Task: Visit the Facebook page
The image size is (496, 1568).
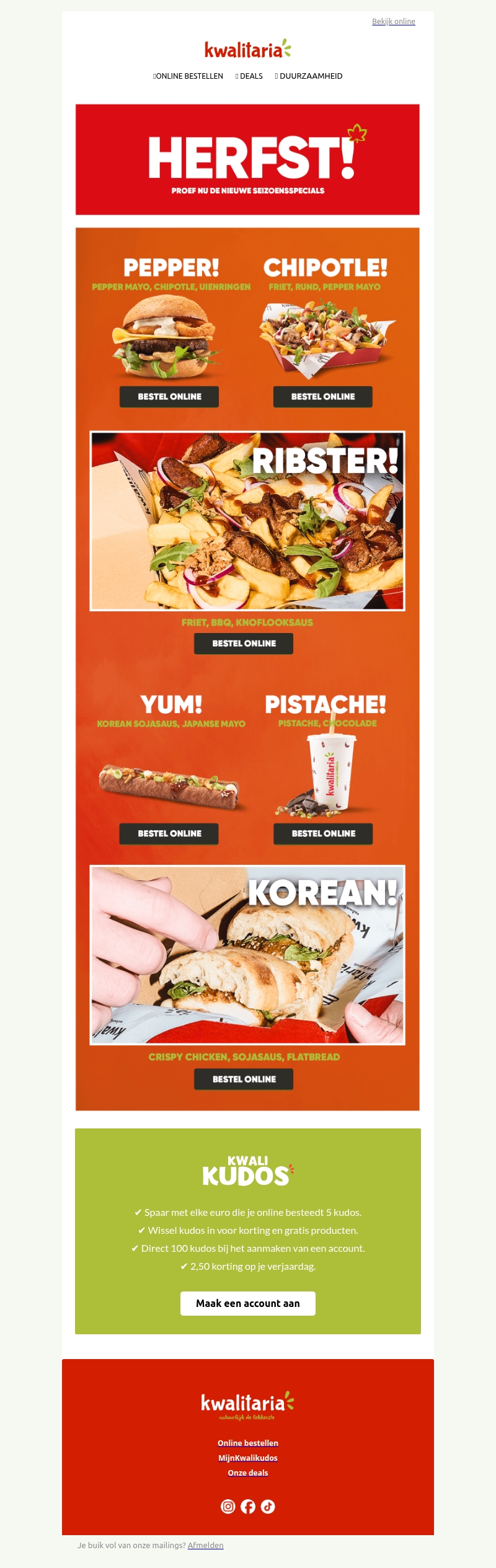Action: (248, 1506)
